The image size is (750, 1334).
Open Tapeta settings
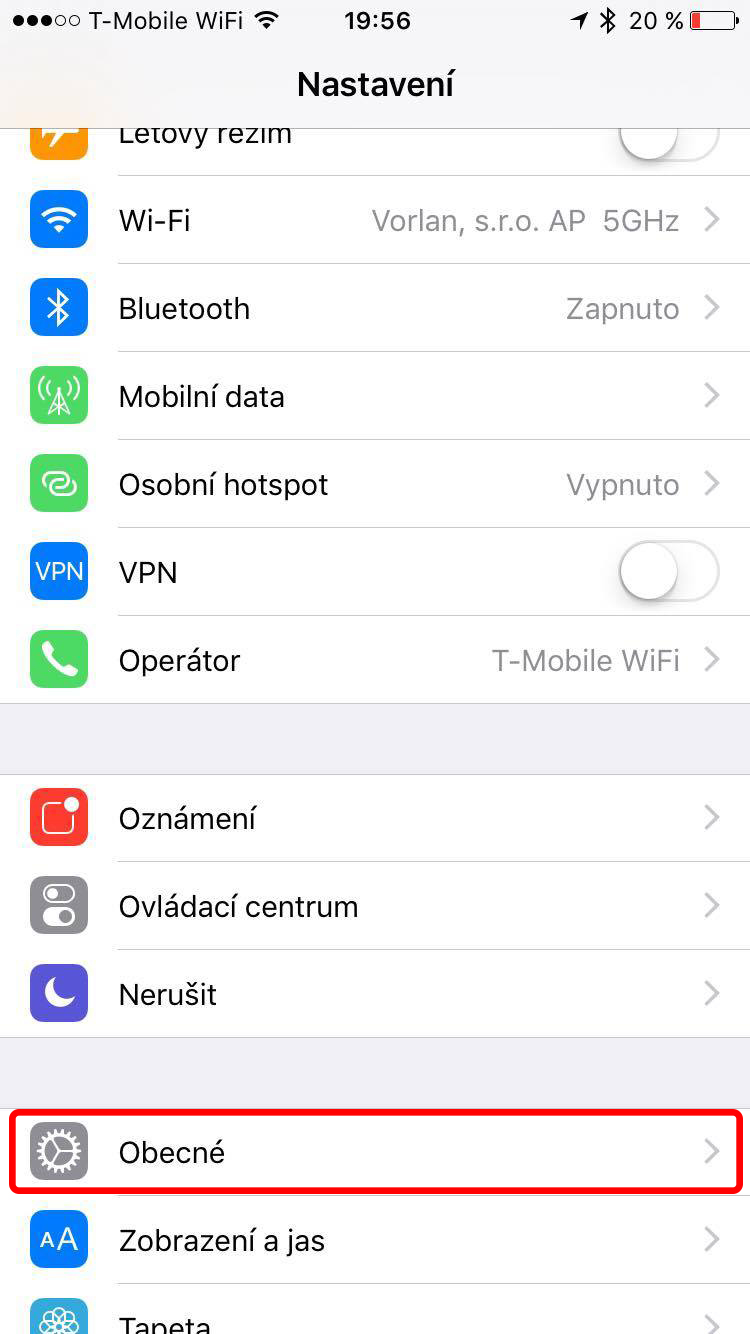click(x=375, y=1309)
